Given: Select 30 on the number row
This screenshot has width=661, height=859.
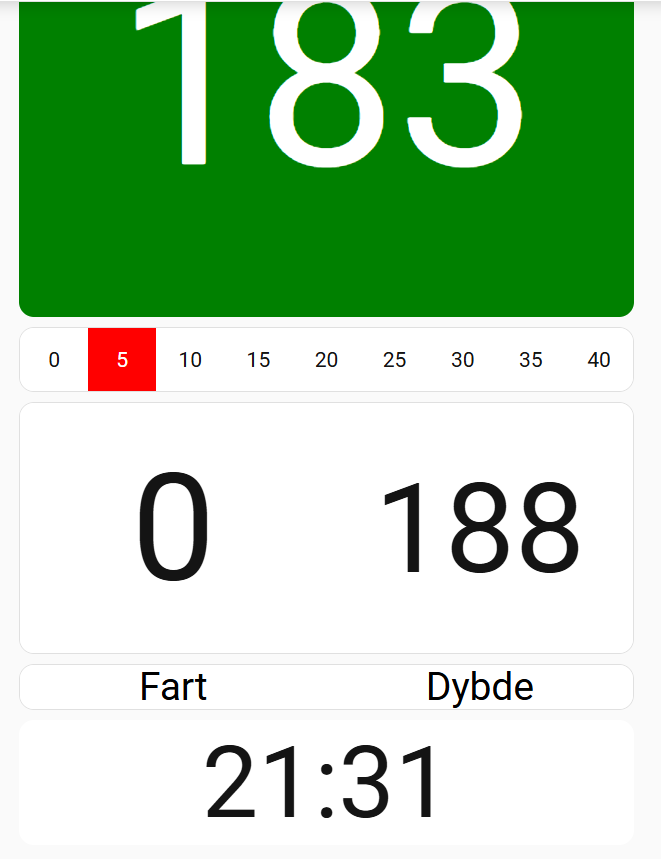Looking at the screenshot, I should click(462, 359).
